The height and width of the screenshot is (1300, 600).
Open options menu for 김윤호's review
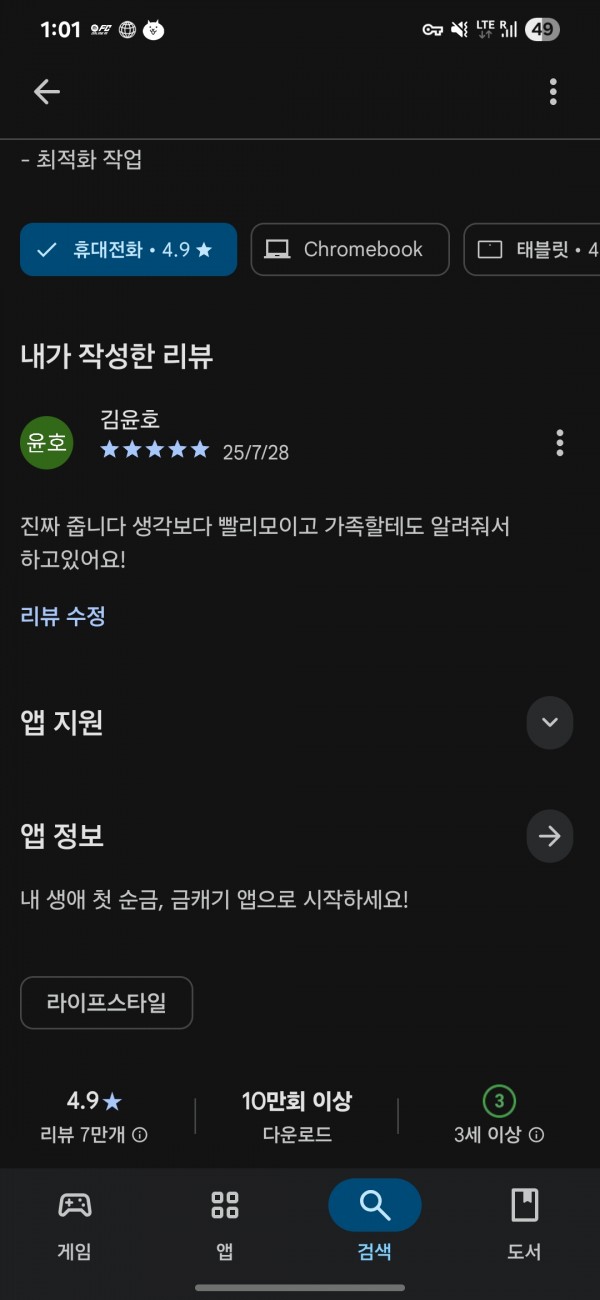point(559,442)
